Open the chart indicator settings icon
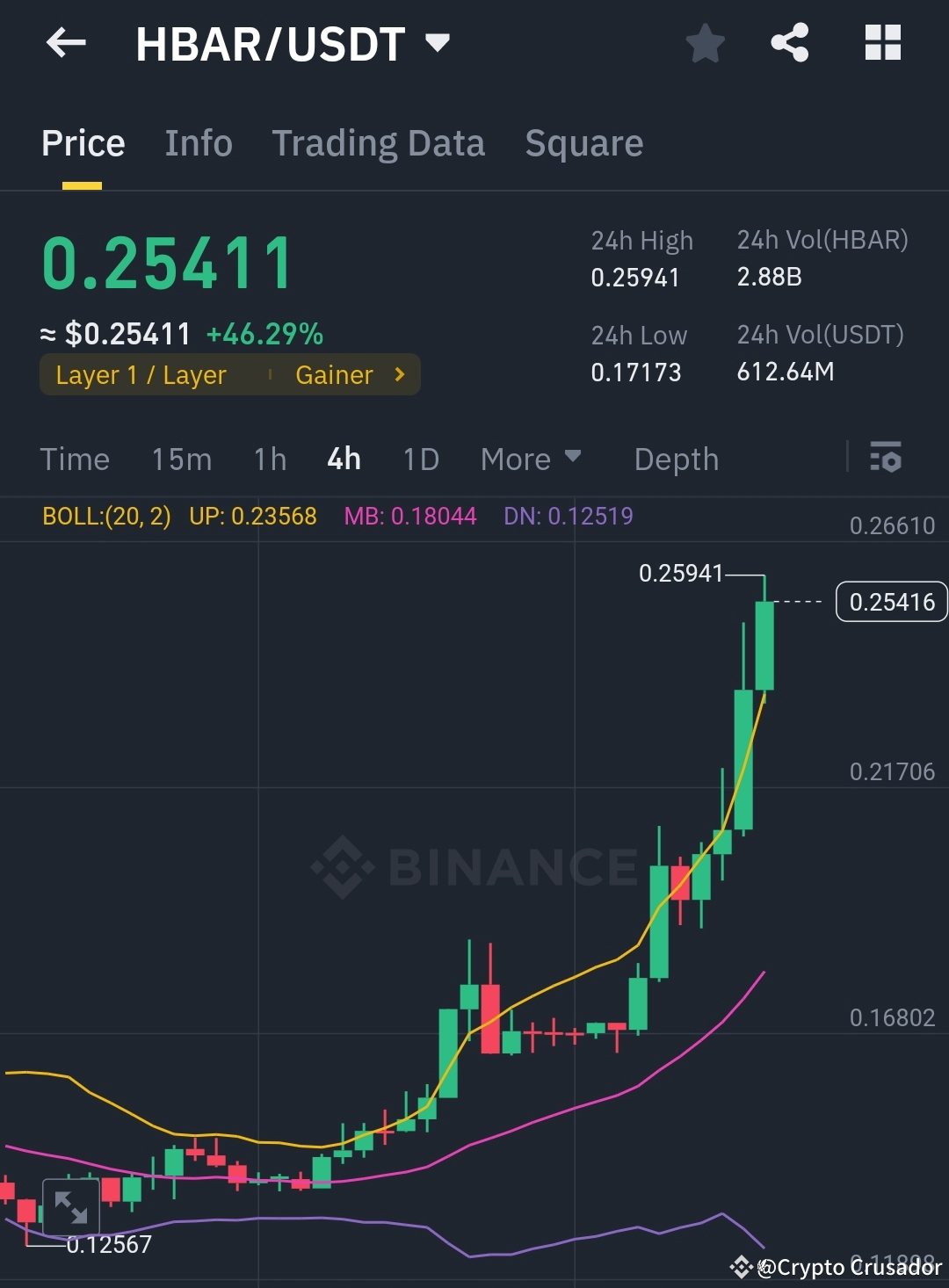Screen dimensions: 949x1288 point(886,458)
